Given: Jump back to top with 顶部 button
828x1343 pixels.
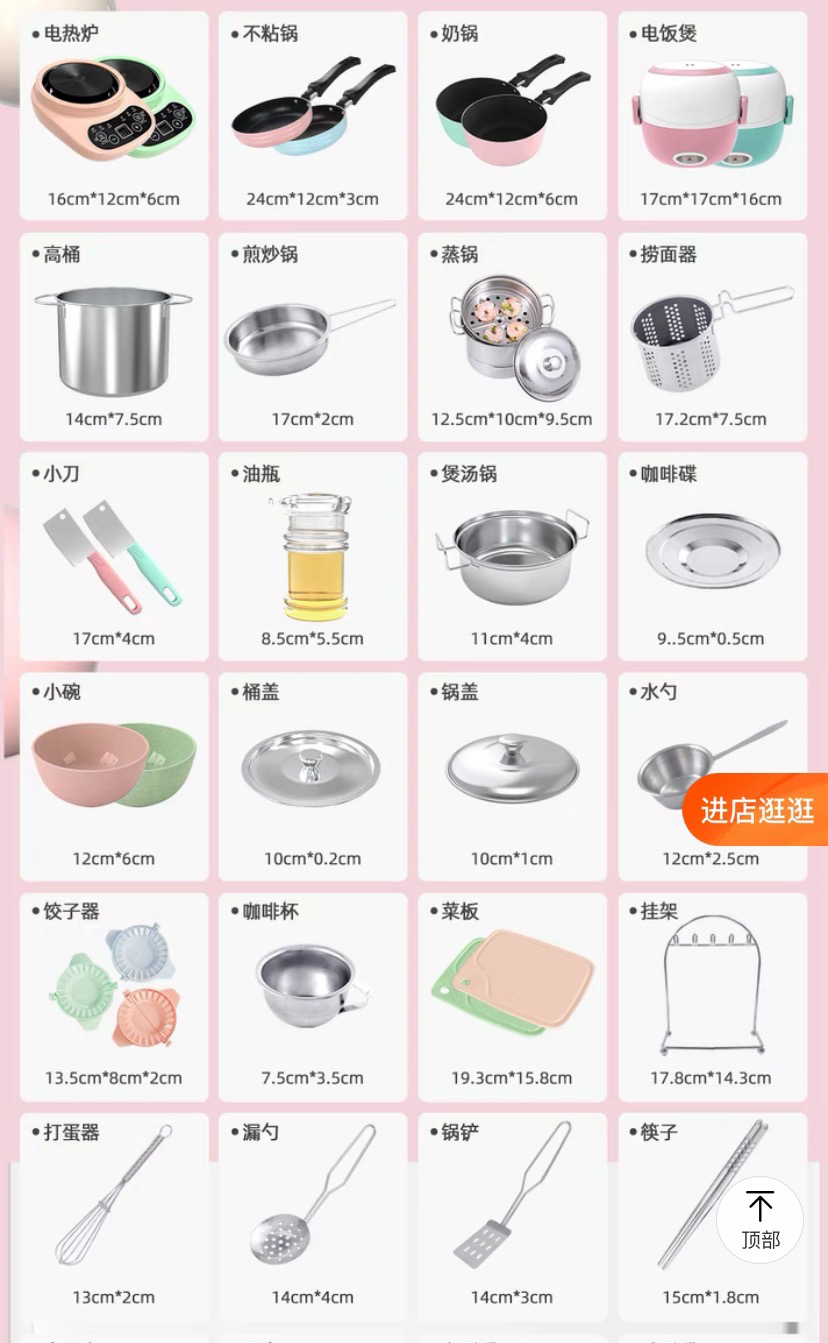Looking at the screenshot, I should tap(760, 1219).
